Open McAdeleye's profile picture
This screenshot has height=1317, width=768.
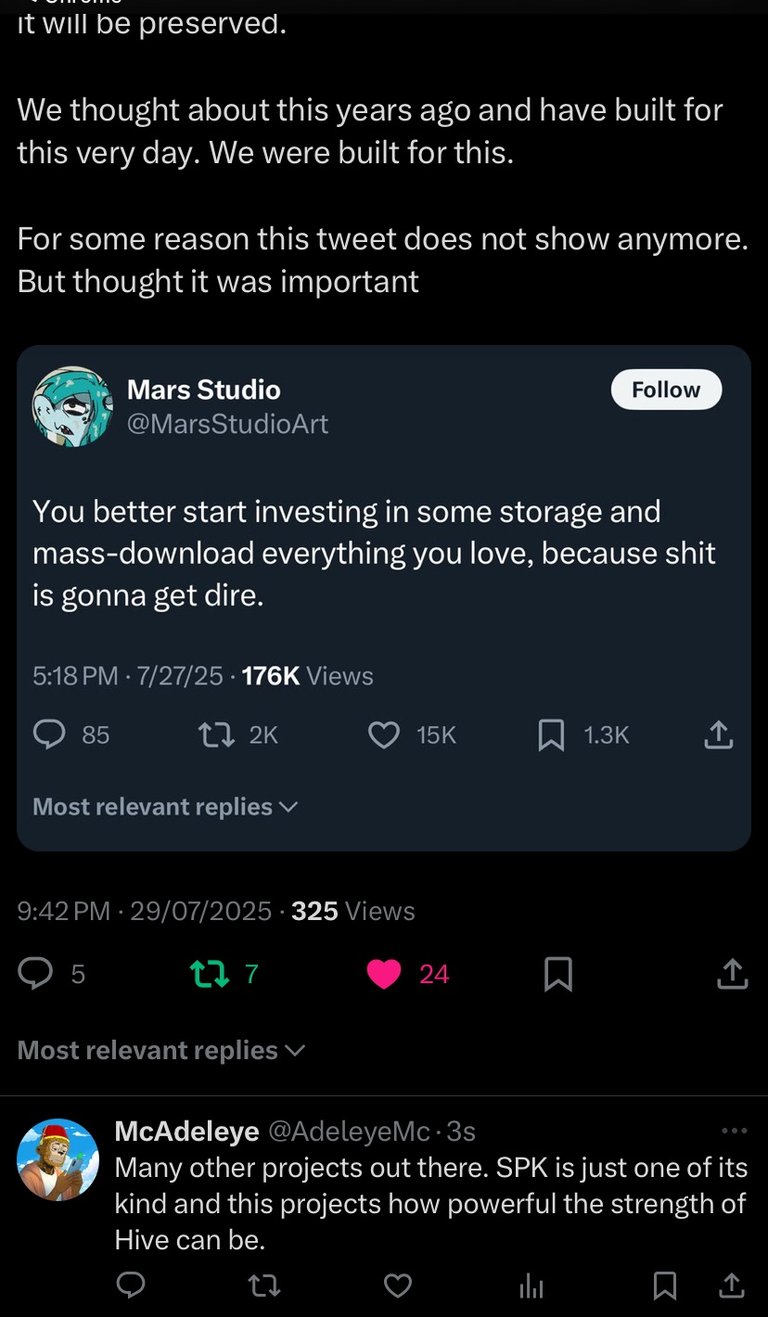pyautogui.click(x=58, y=1159)
